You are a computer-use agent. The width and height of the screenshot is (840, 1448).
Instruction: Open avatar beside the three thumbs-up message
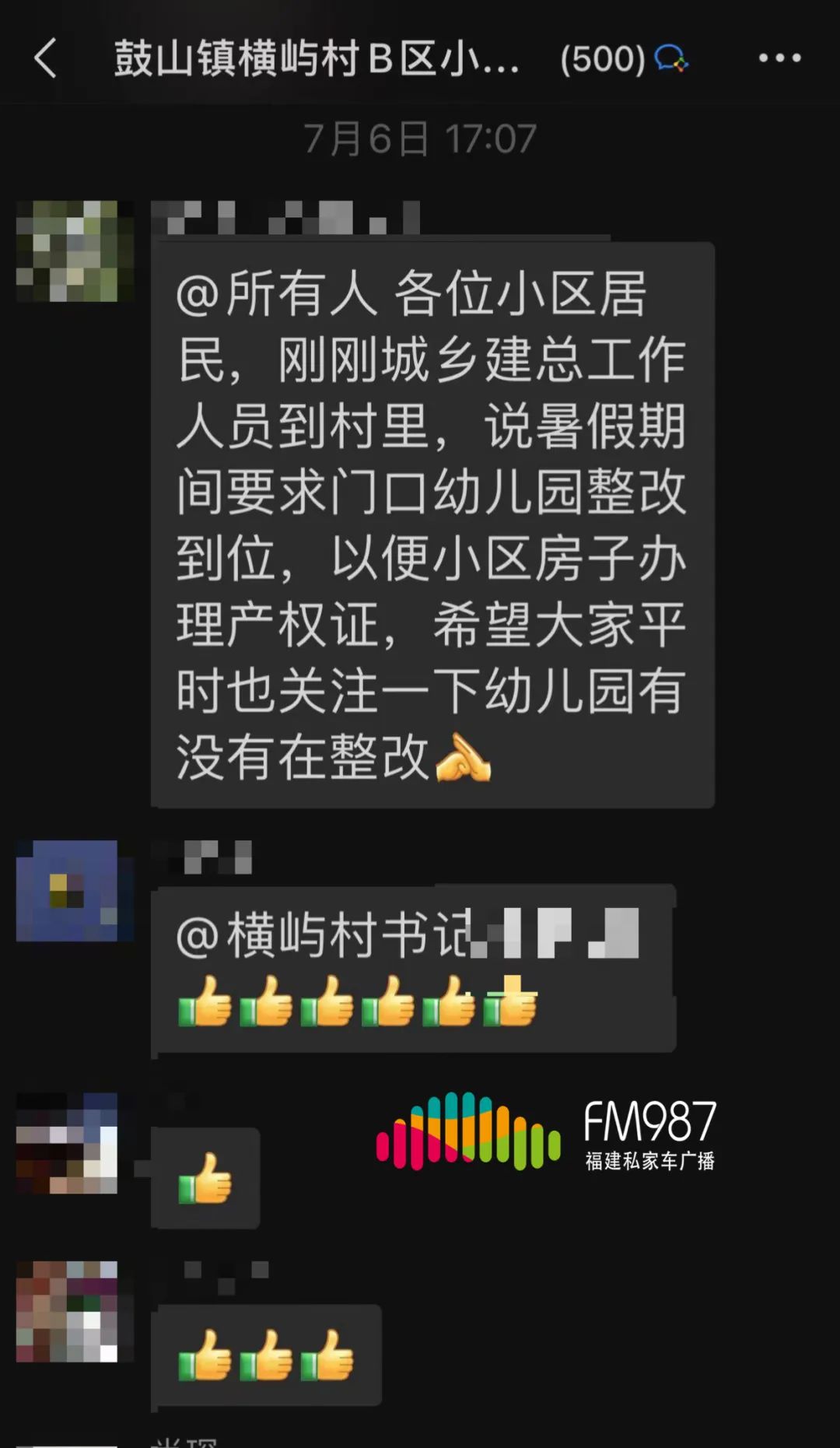point(68,1312)
